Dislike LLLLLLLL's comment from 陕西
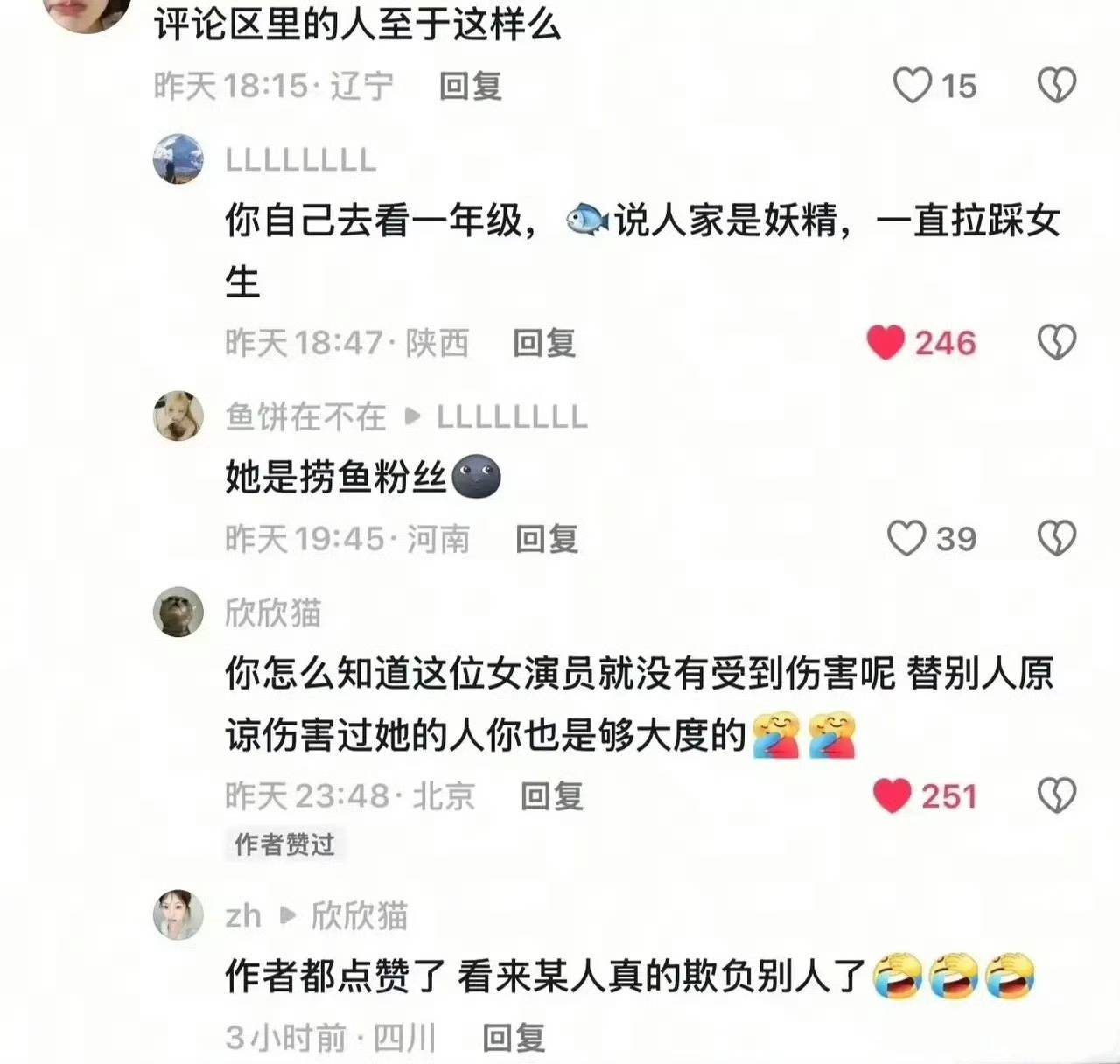 (1056, 342)
